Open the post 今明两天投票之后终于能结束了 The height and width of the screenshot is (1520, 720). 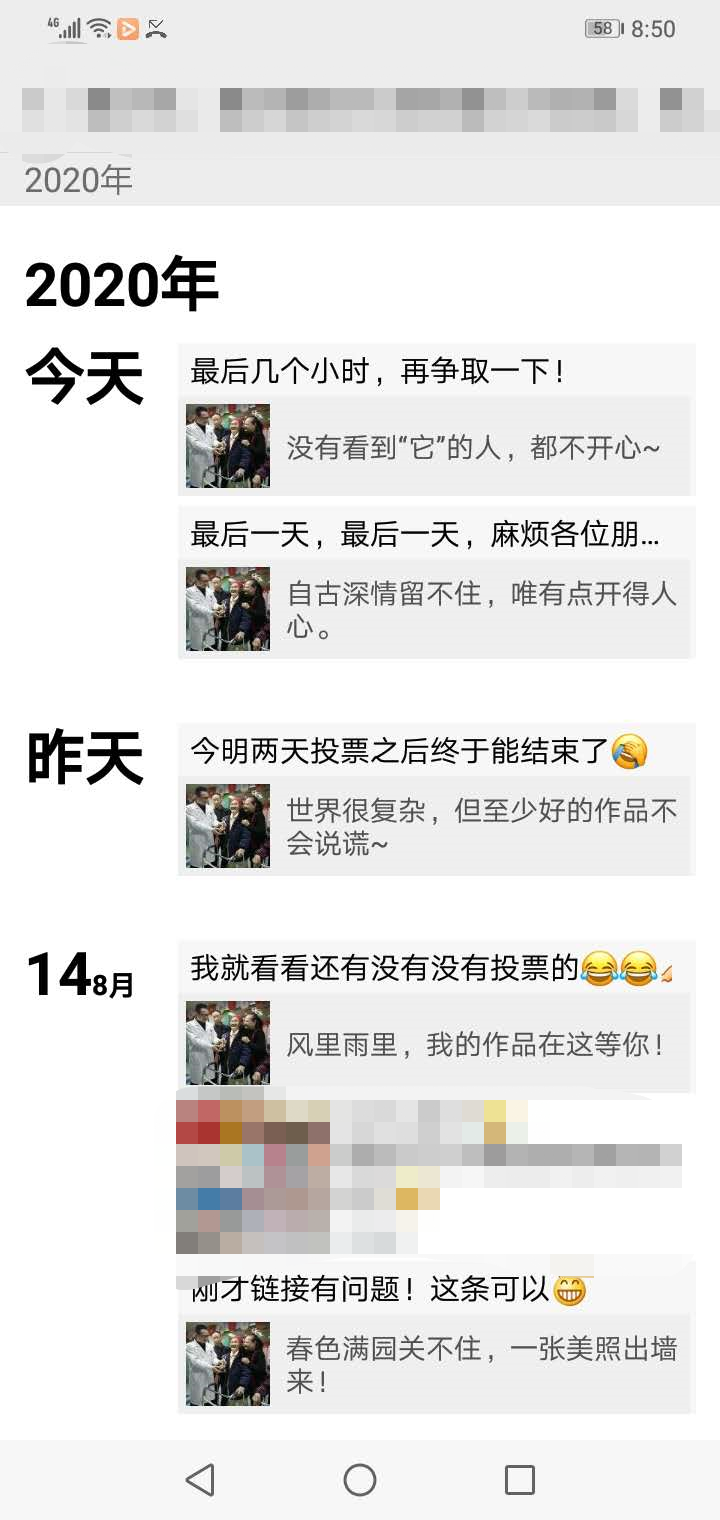tap(400, 750)
